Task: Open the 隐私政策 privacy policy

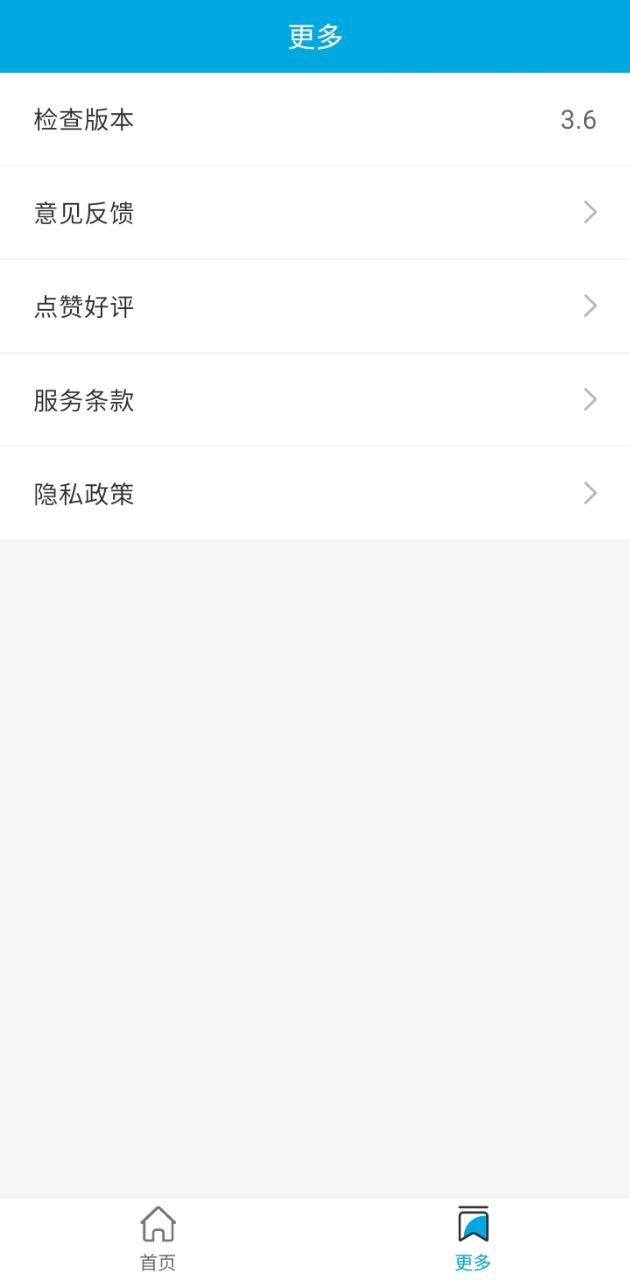Action: [315, 494]
